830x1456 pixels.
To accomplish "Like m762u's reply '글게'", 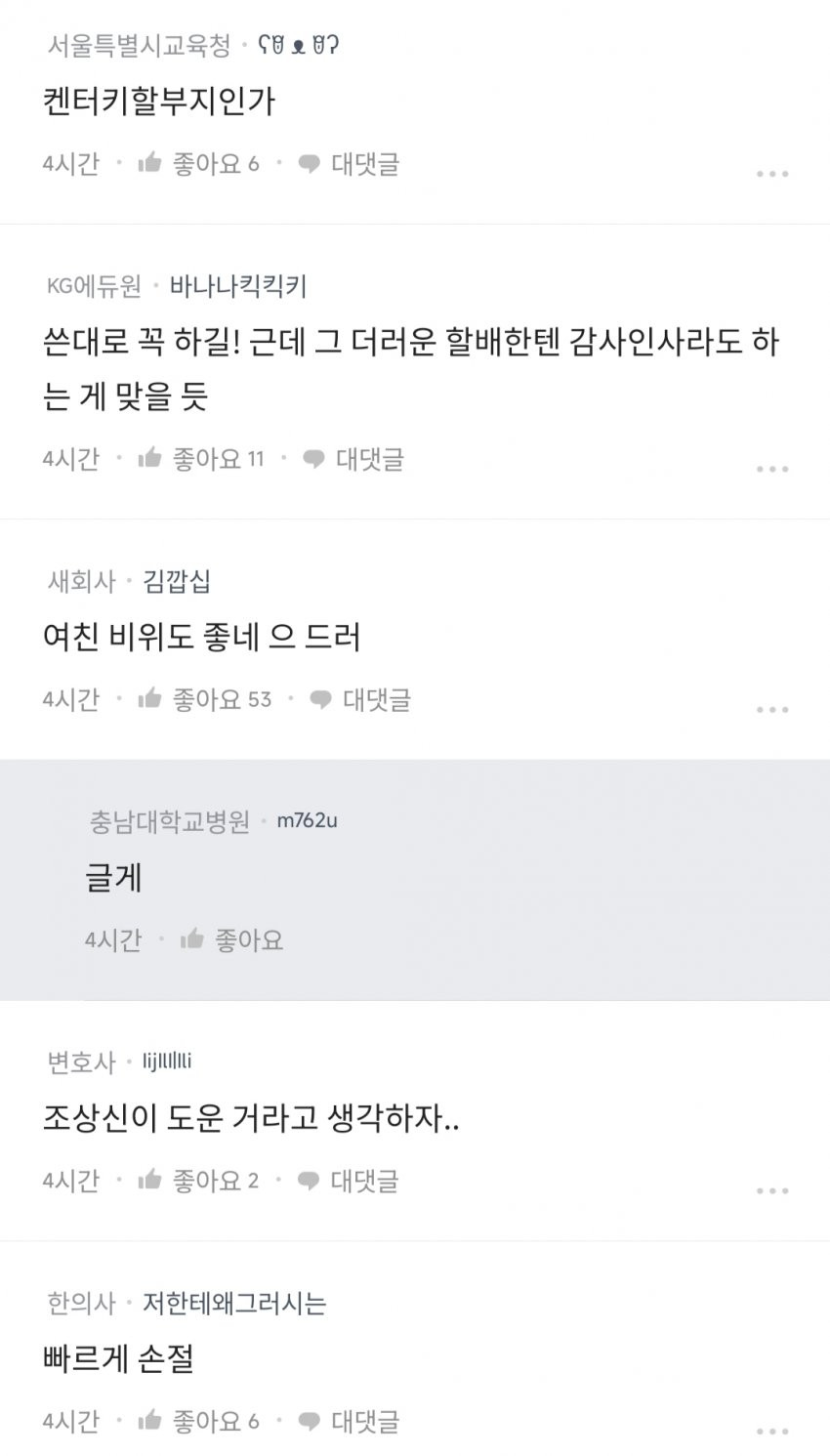I will coord(231,939).
